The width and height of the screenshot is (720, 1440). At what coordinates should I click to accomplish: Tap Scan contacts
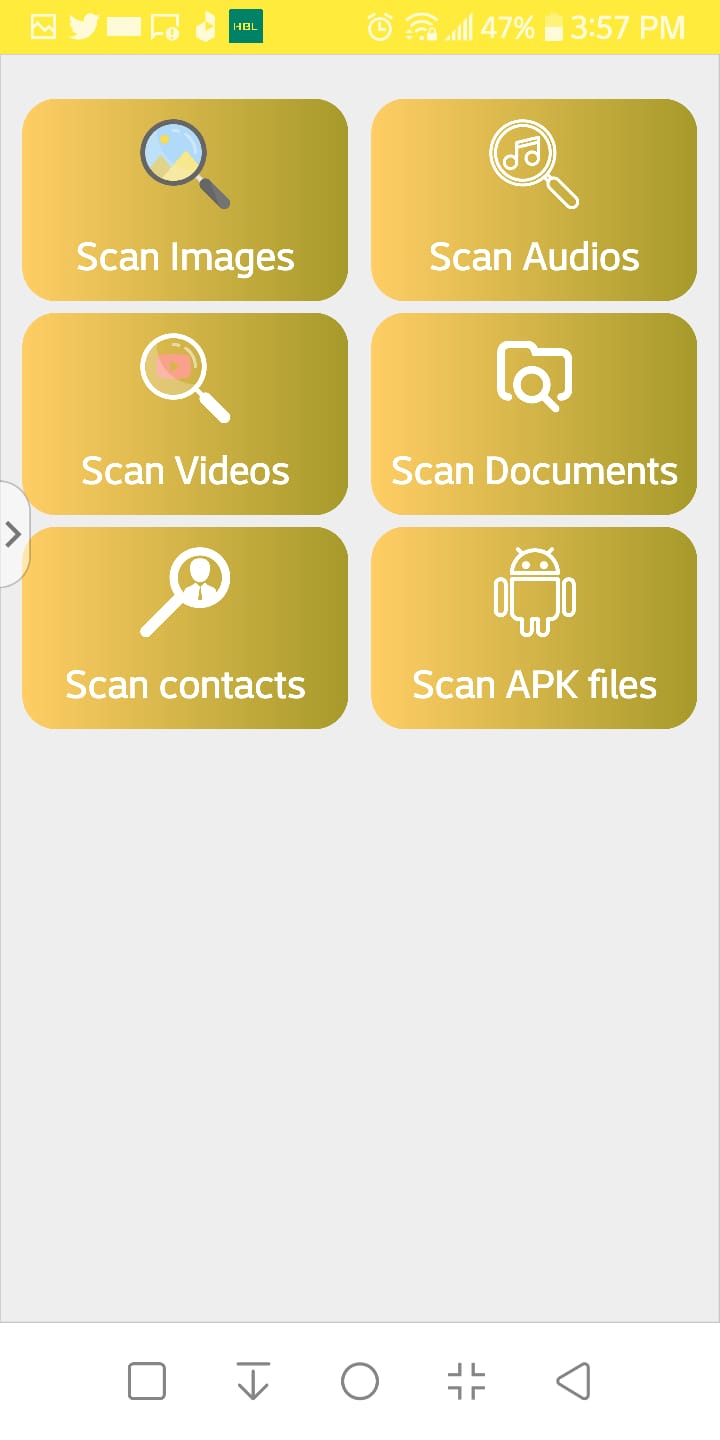tap(185, 628)
